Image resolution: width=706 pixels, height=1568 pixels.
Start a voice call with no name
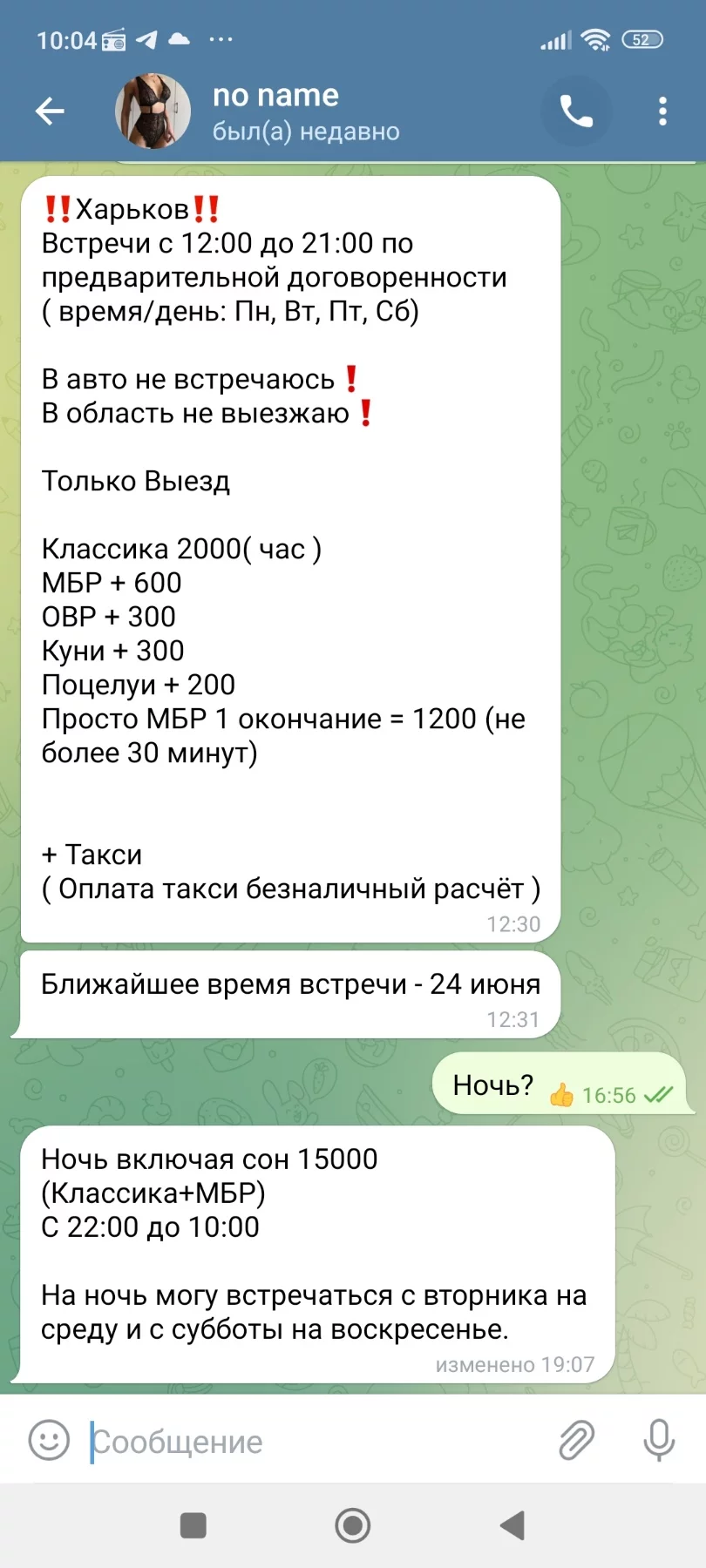click(575, 112)
